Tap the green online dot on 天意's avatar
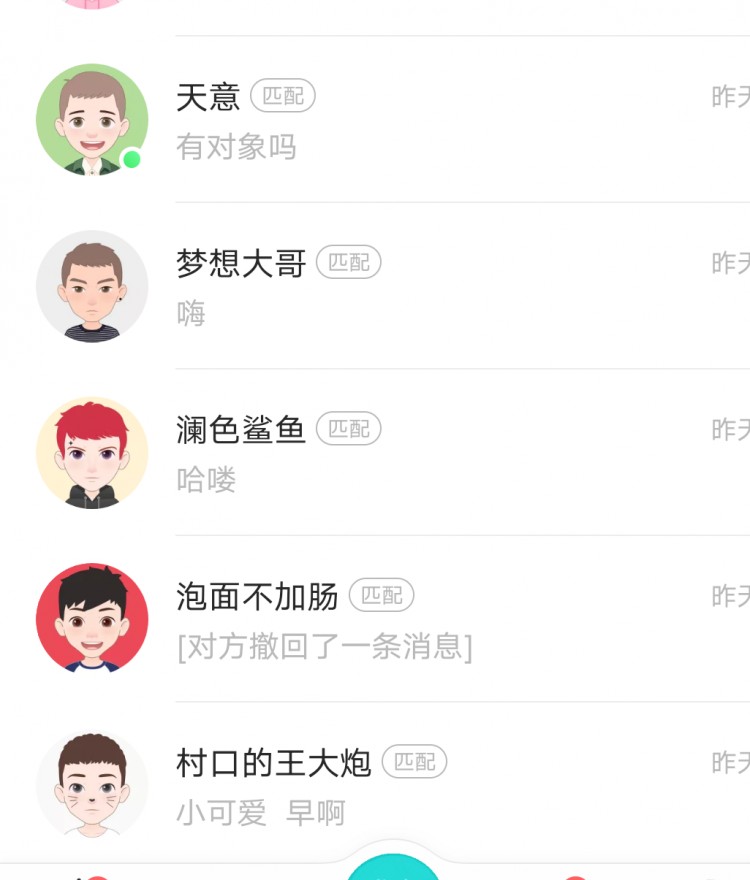Viewport: 750px width, 880px height. point(131,158)
